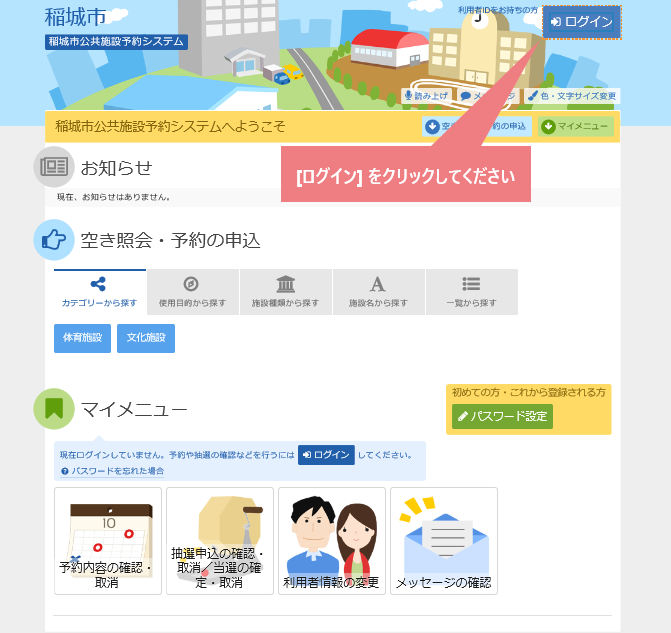671x633 pixels.
Task: Choose the 体育施設 category
Action: (82, 338)
